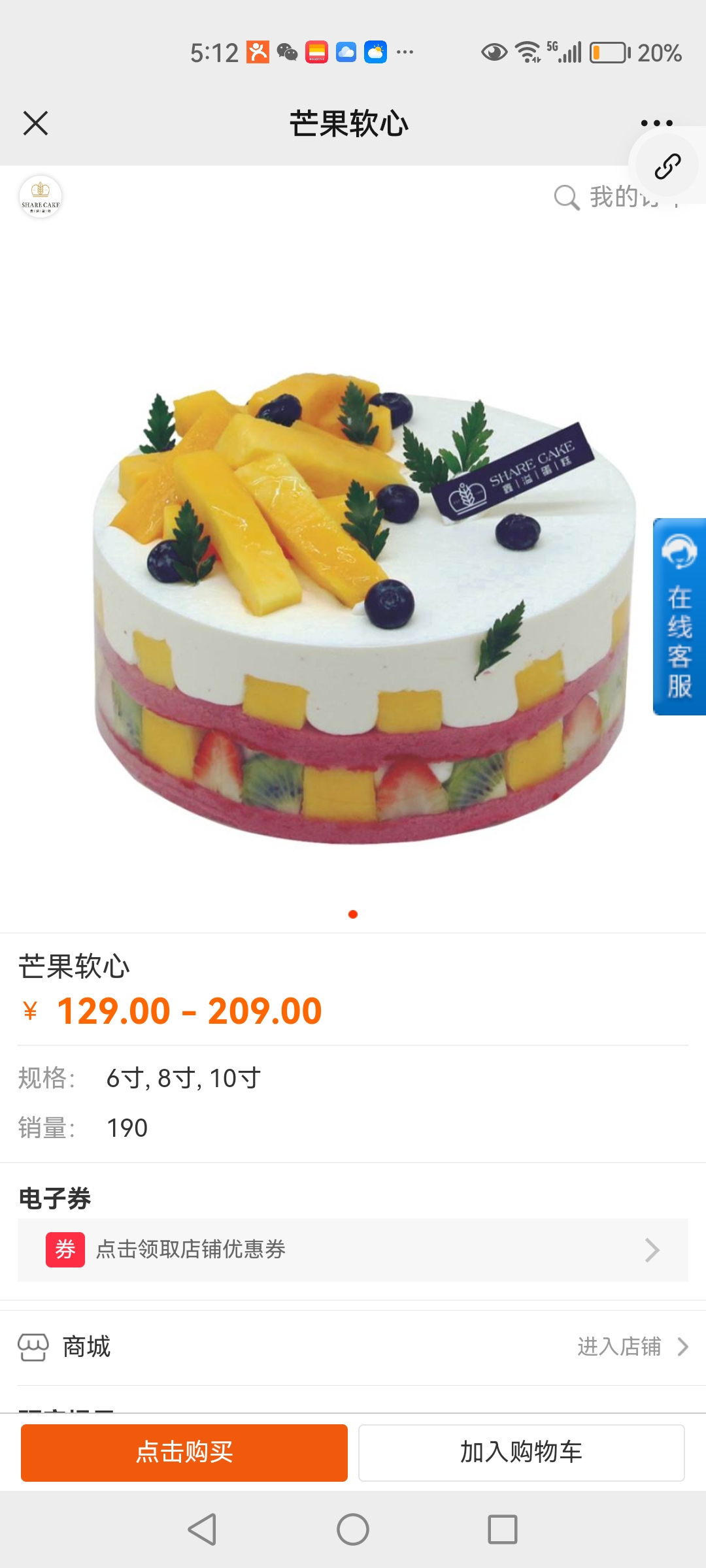Viewport: 706px width, 1568px height.
Task: Tap 点击购买 to buy now
Action: [x=184, y=1452]
